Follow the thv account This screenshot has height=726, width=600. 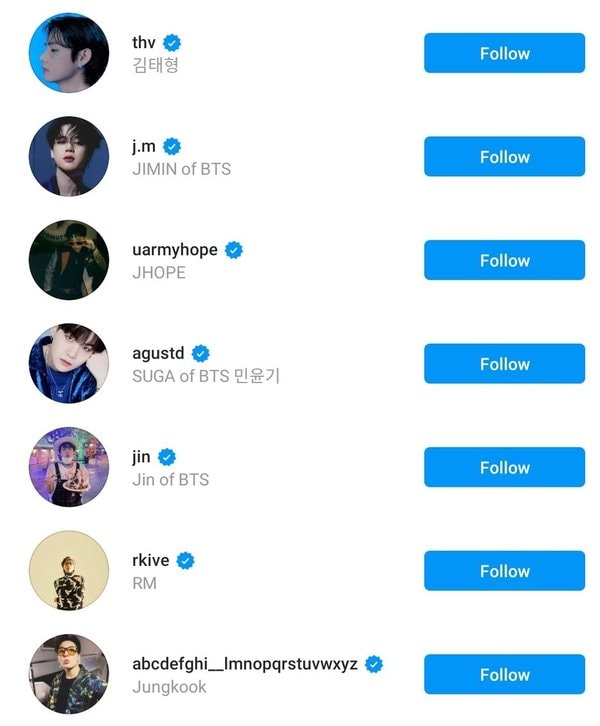504,53
